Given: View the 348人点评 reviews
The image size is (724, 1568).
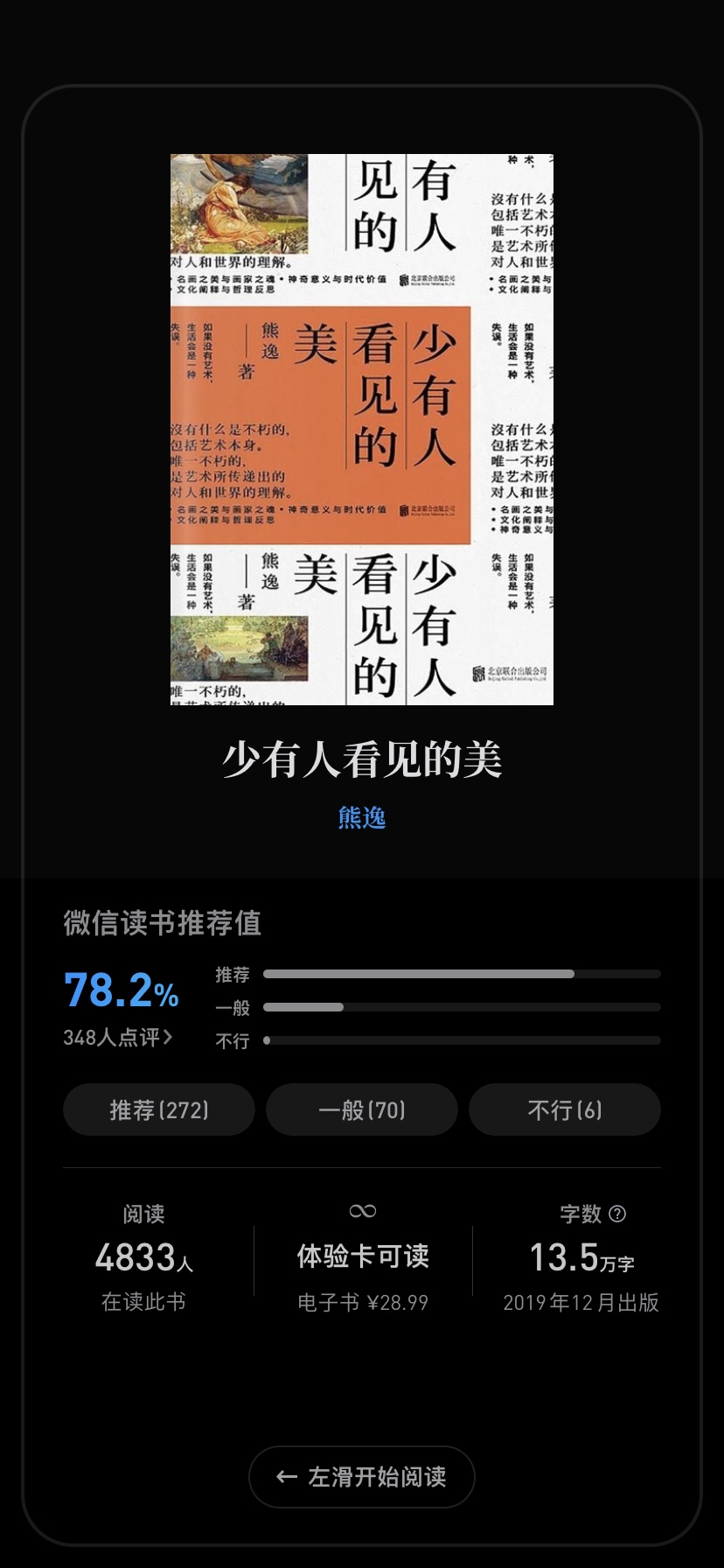Looking at the screenshot, I should point(117,1038).
